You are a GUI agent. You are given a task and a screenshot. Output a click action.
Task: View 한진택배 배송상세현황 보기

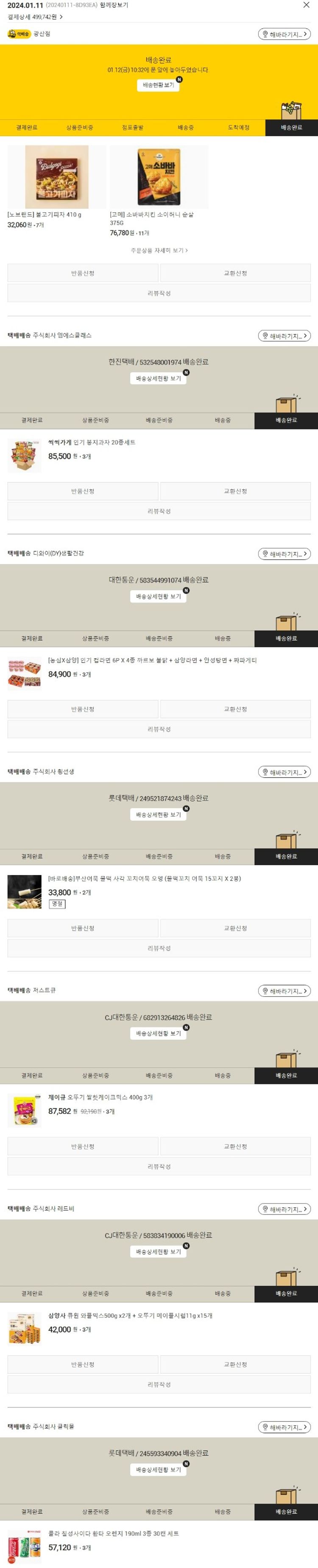coord(158,379)
